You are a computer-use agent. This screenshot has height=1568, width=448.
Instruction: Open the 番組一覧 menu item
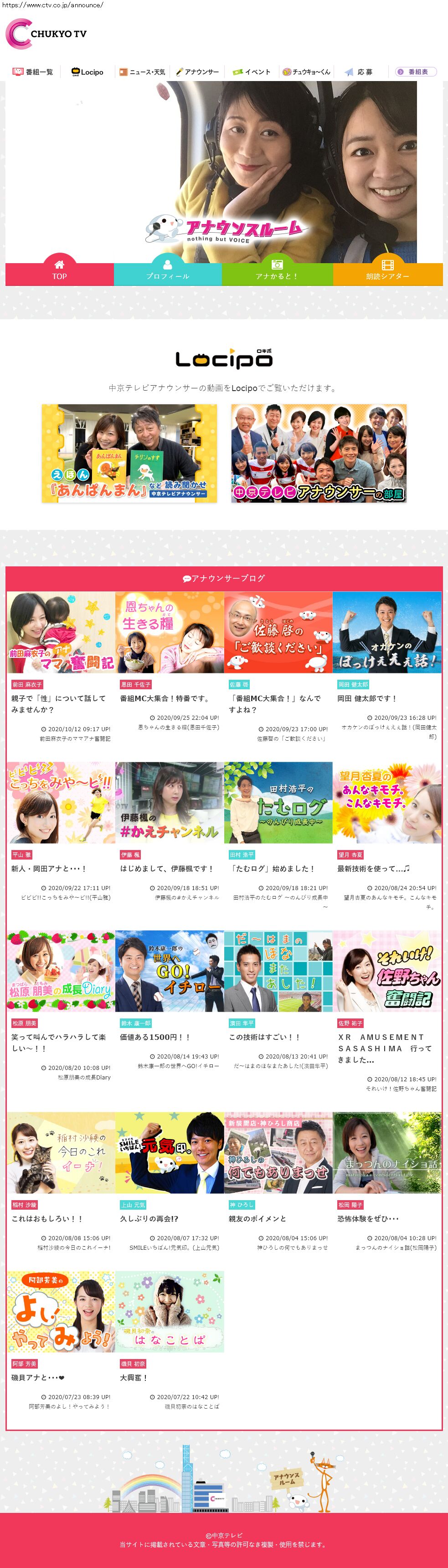click(x=34, y=72)
